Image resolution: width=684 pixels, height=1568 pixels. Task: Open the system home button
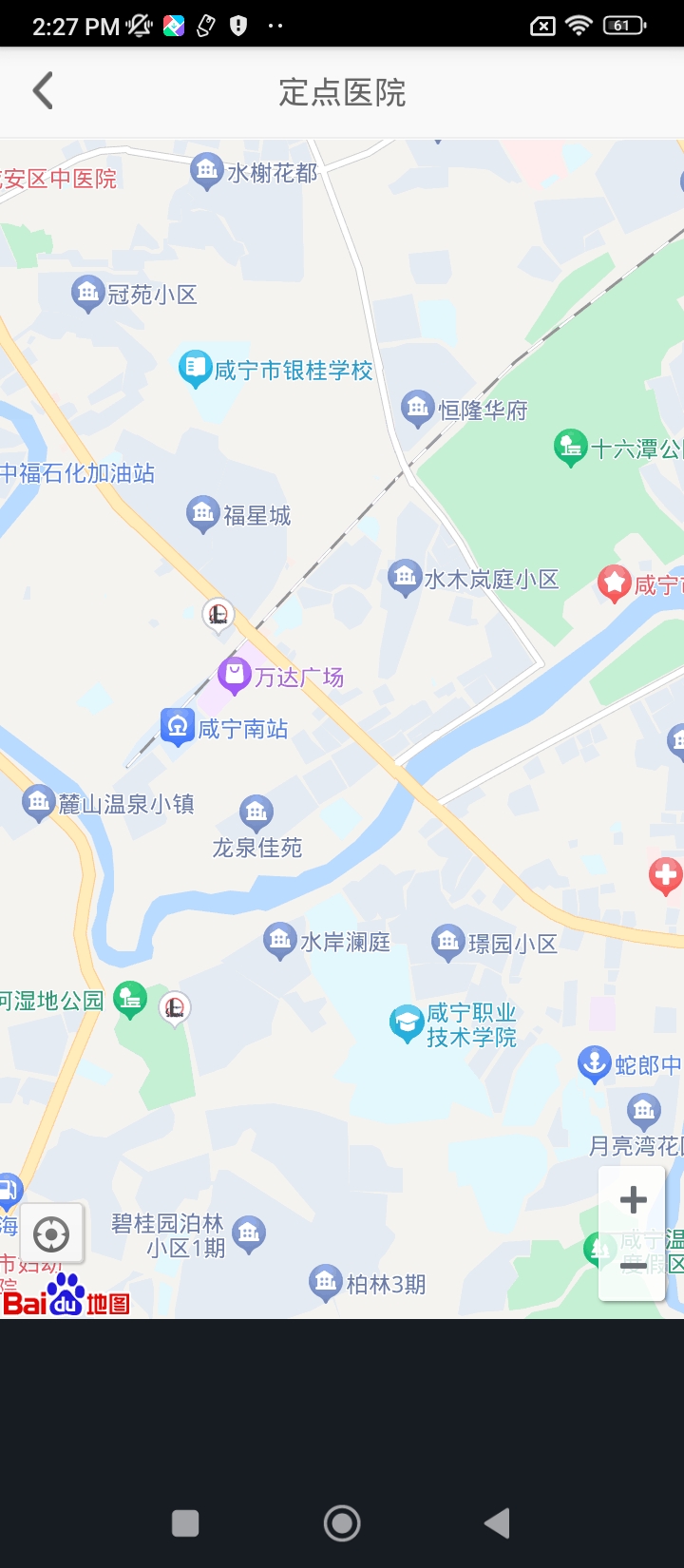342,1523
